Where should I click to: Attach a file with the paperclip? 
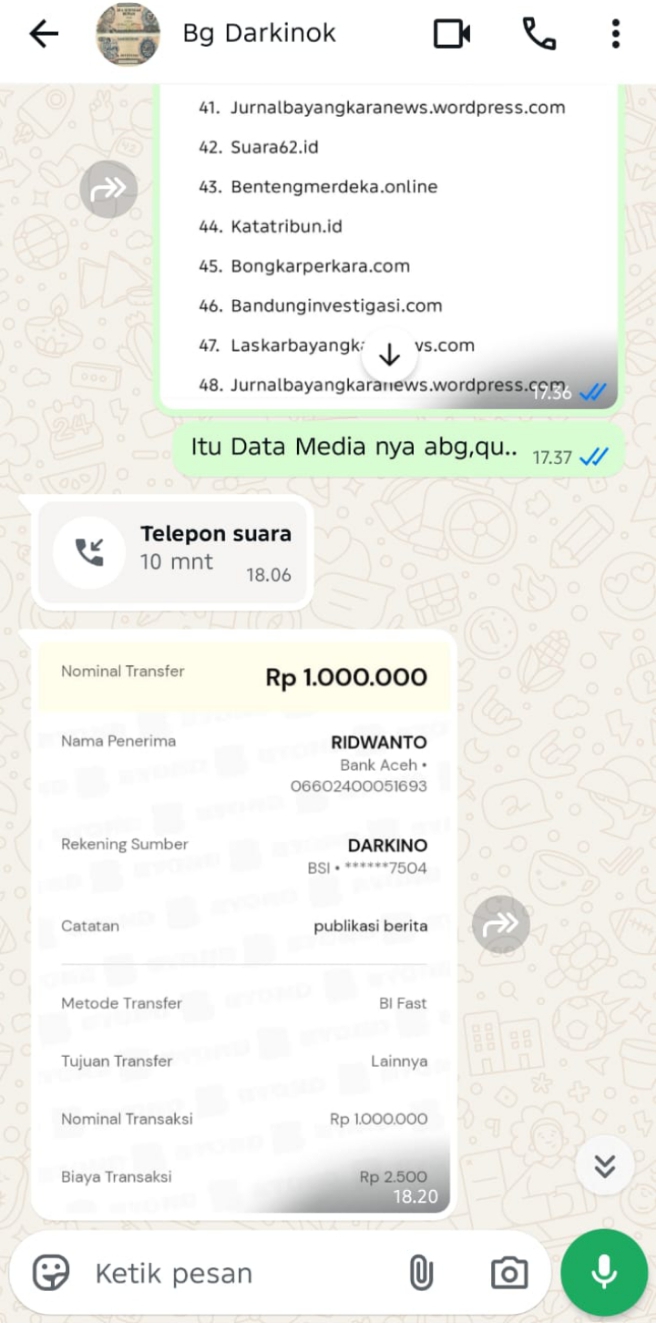[x=421, y=1273]
